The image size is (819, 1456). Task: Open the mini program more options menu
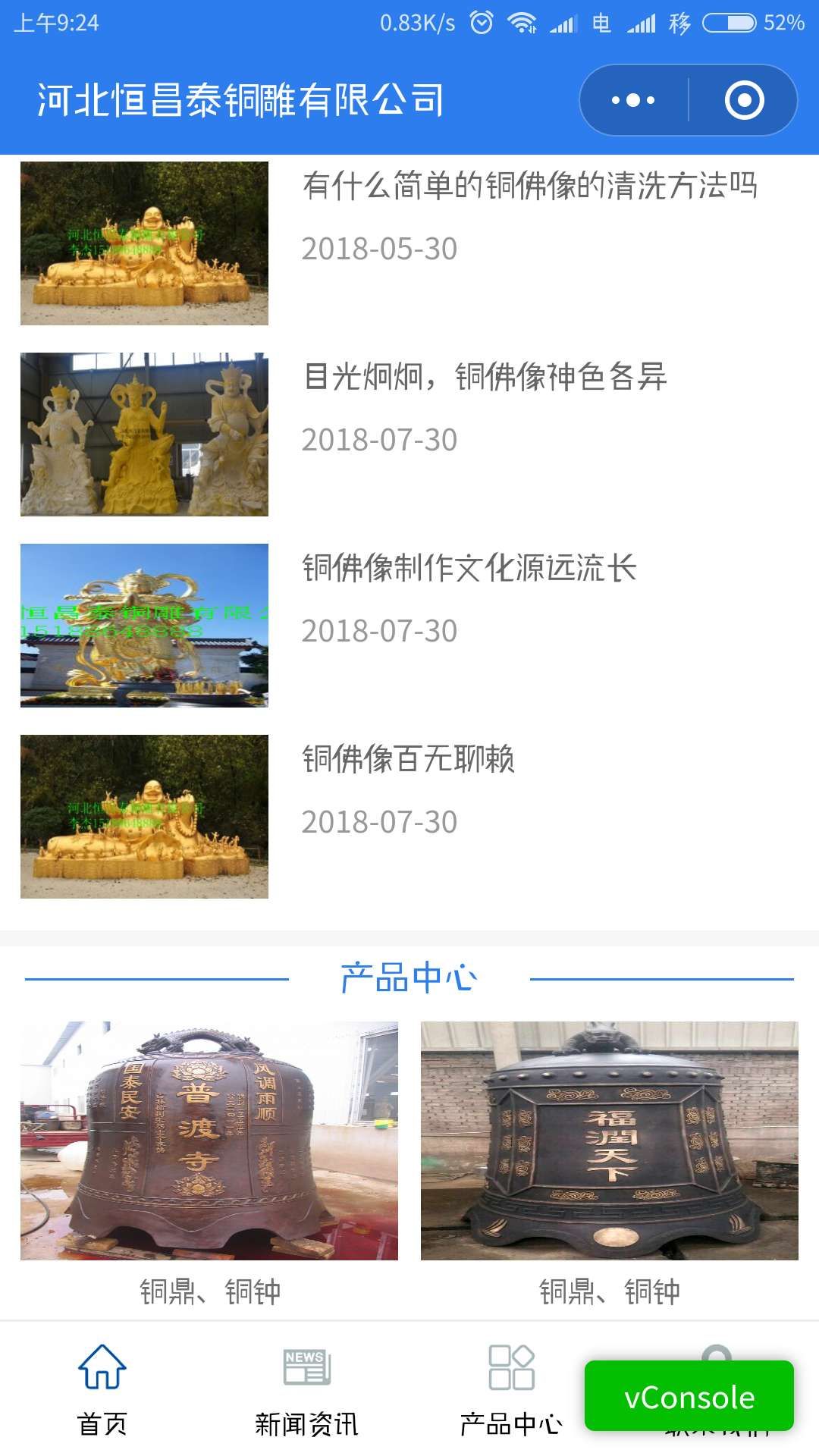point(634,100)
